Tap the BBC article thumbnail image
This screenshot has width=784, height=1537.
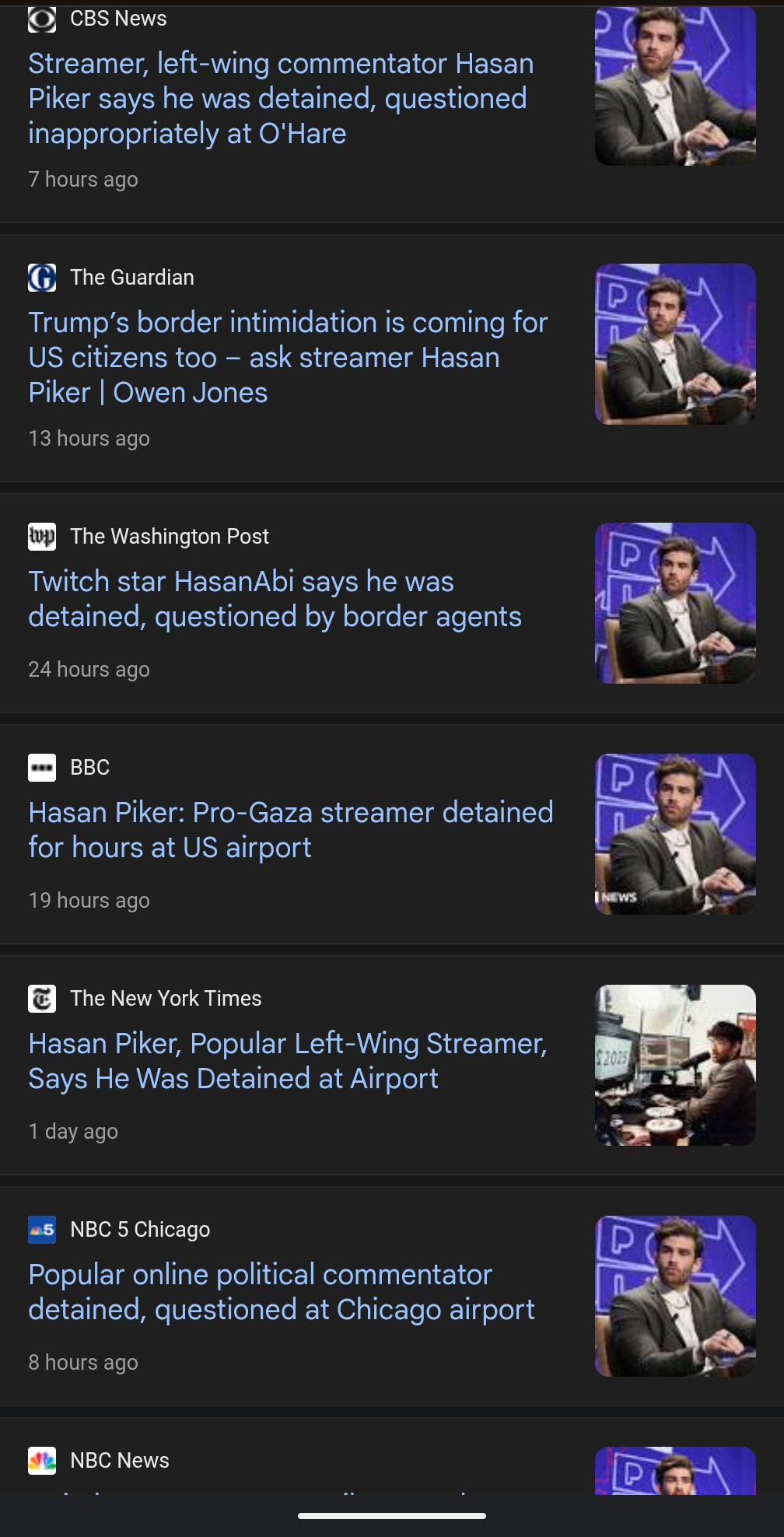[675, 834]
